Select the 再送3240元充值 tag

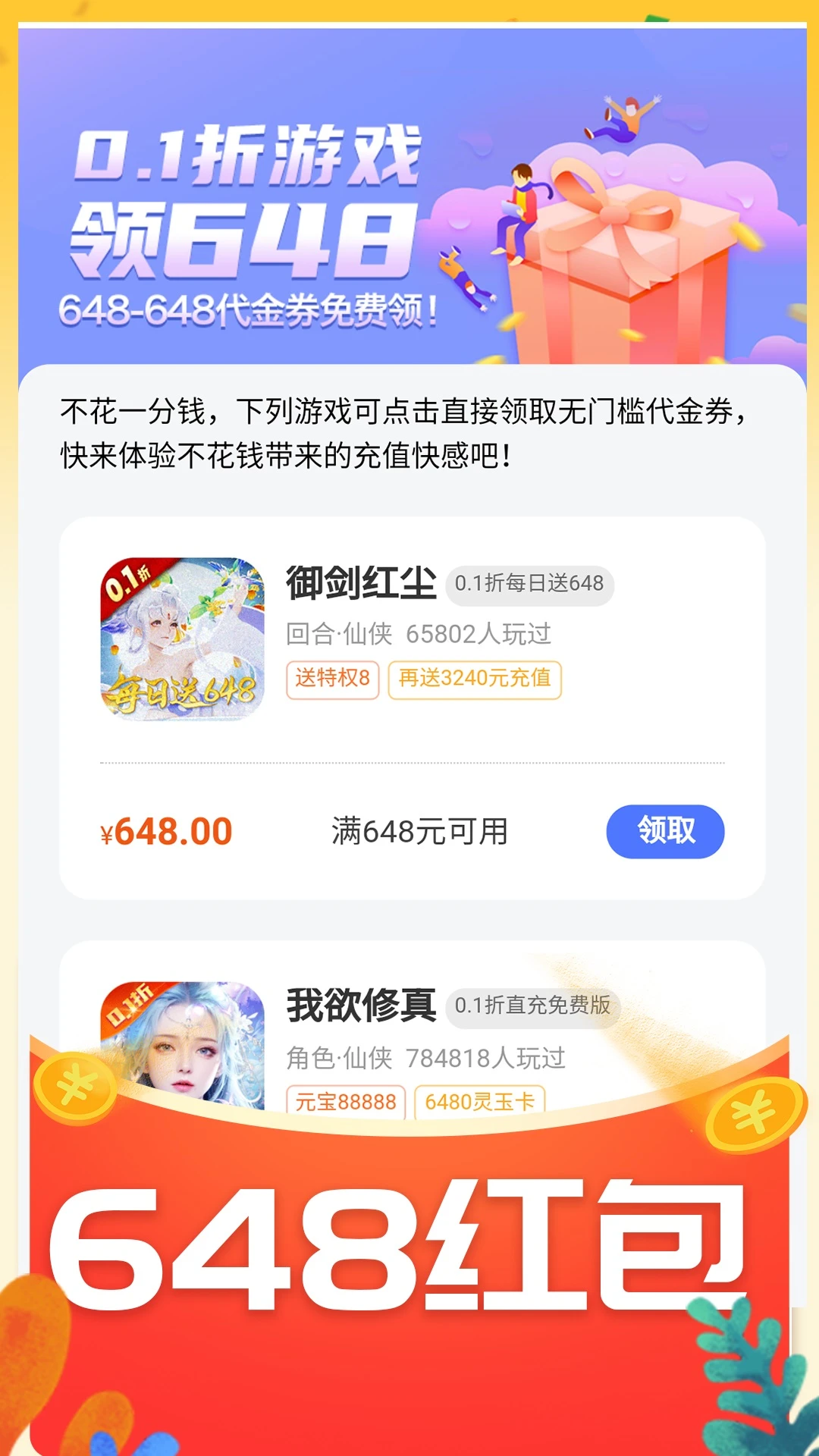474,681
